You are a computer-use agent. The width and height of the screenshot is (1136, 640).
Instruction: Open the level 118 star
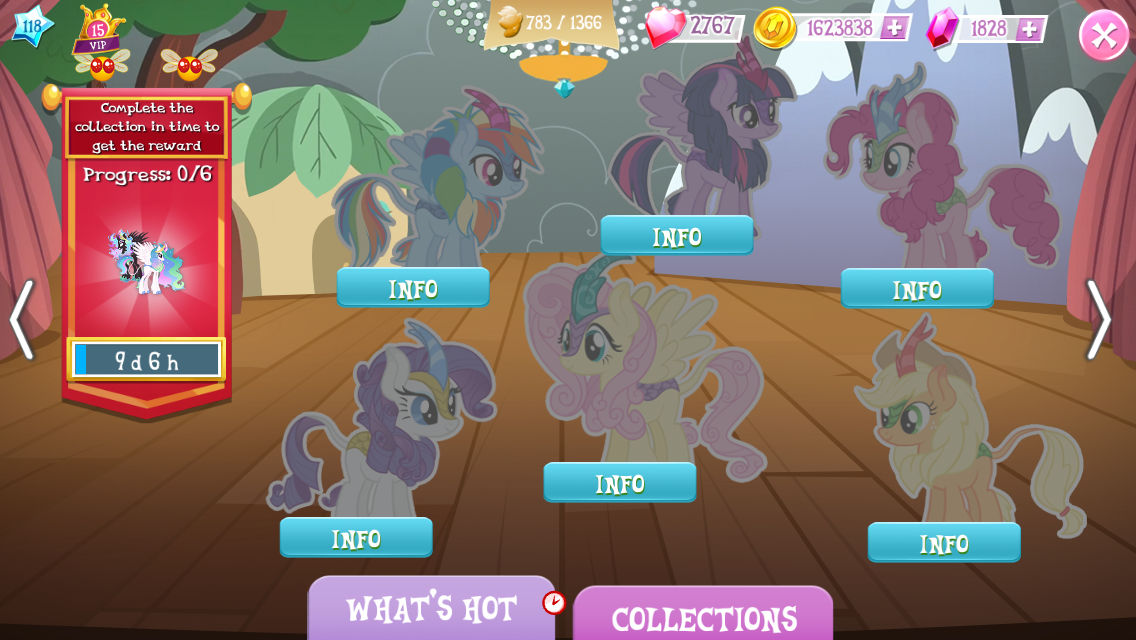31,26
